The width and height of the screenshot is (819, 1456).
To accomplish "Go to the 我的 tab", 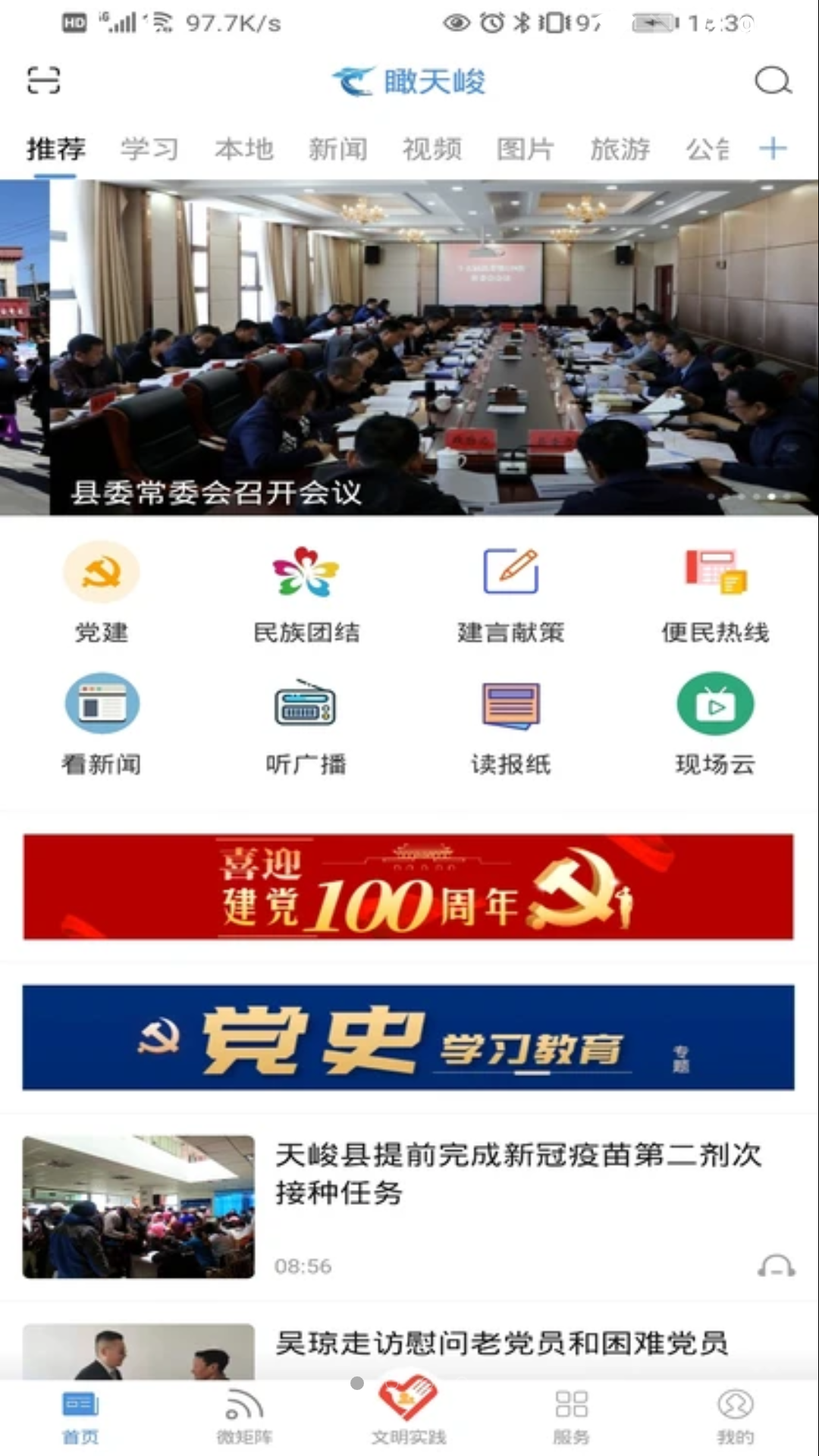I will tap(735, 1415).
